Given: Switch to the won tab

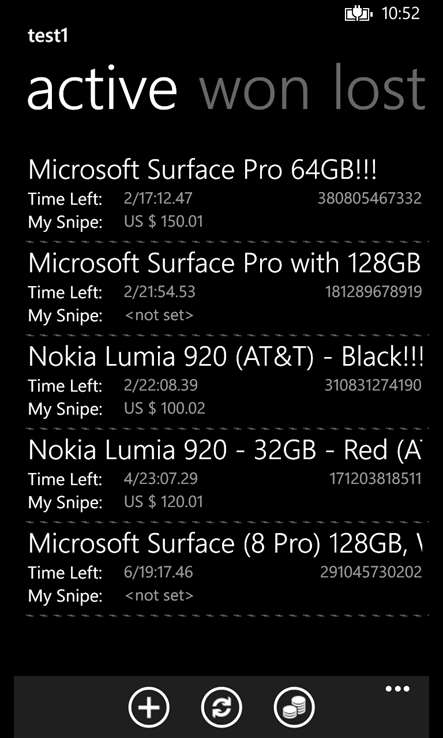Looking at the screenshot, I should click(x=254, y=88).
